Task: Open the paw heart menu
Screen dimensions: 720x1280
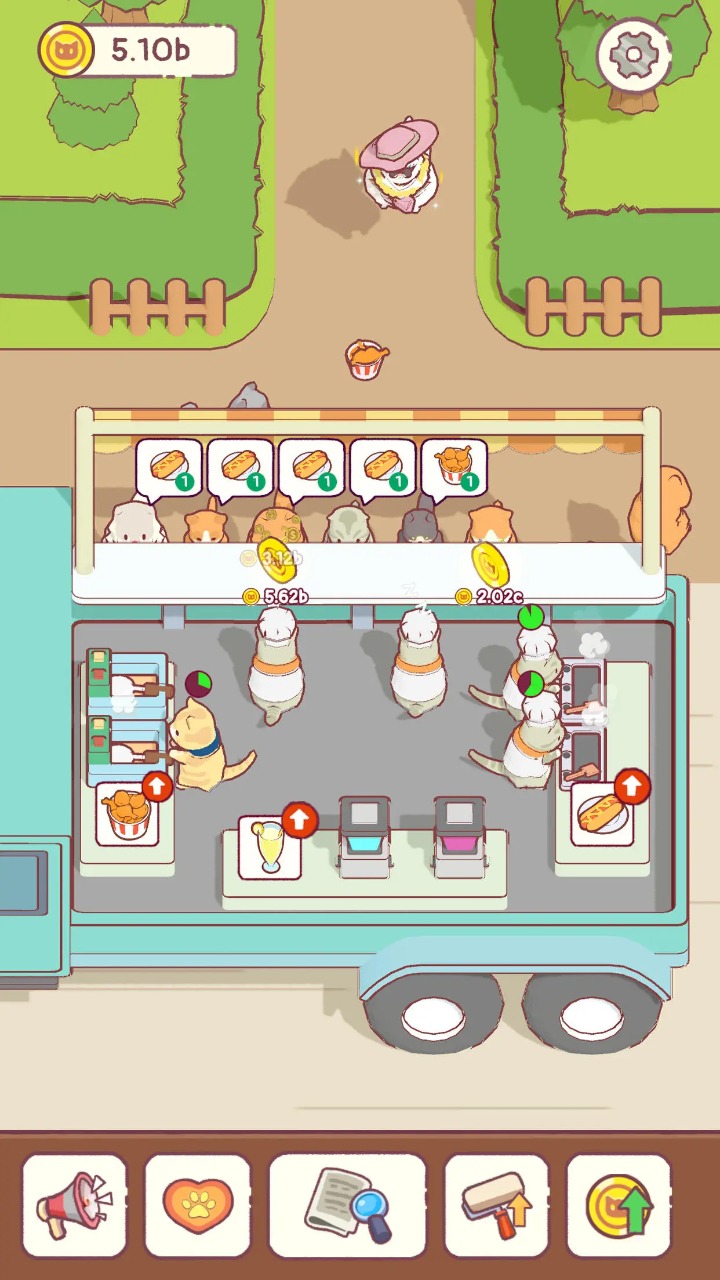Action: (x=198, y=1205)
